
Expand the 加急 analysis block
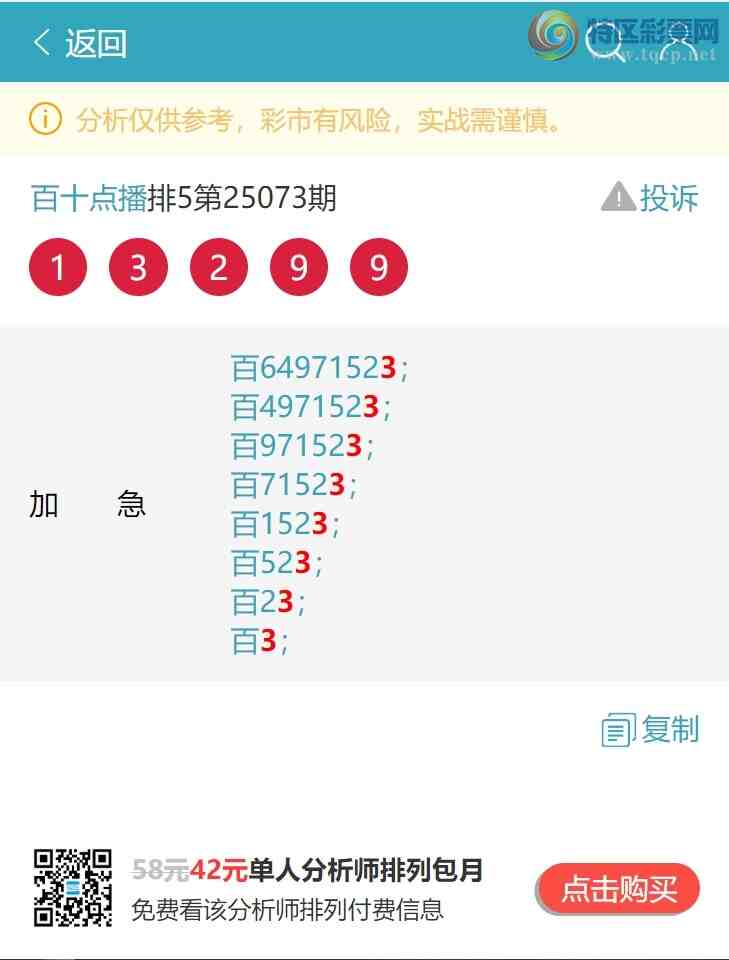85,504
